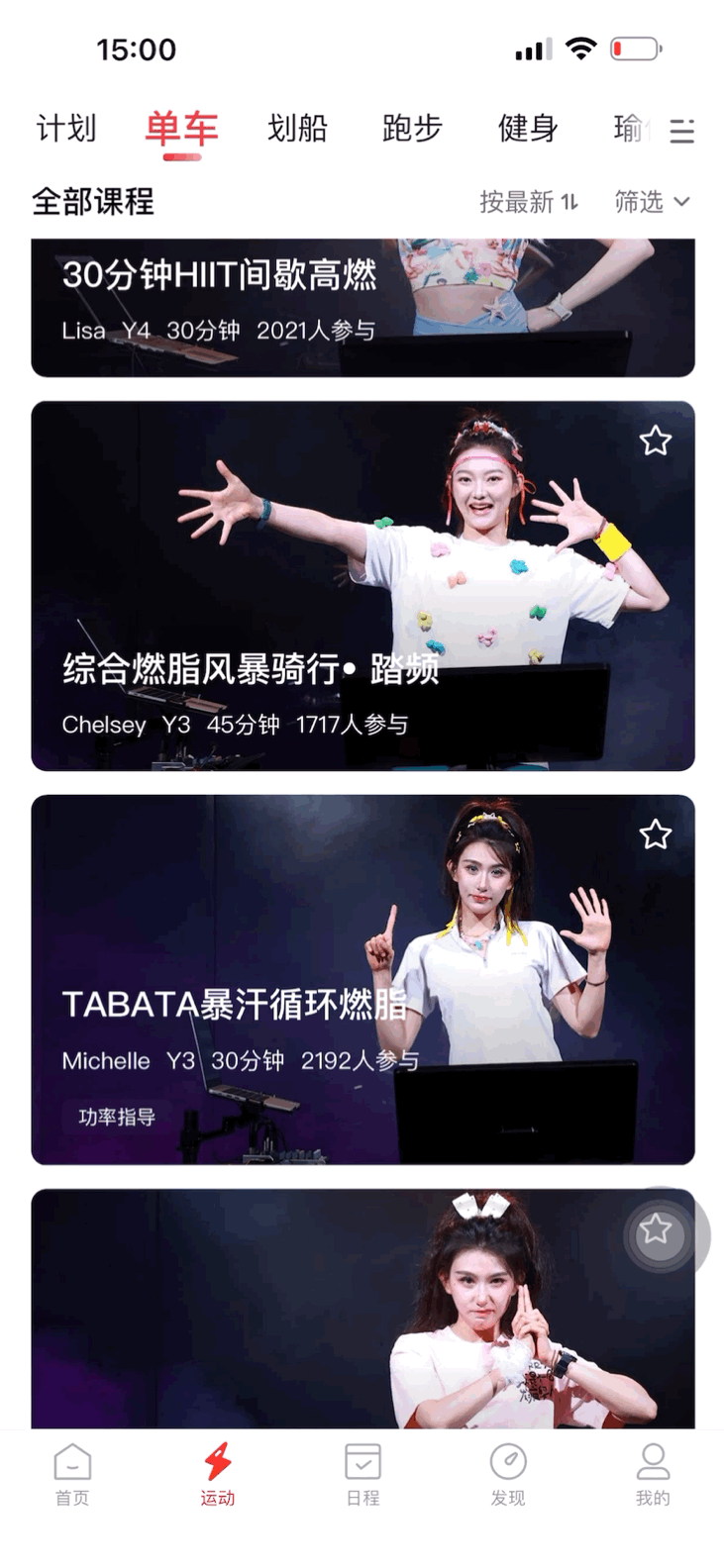724x1568 pixels.
Task: Change sort order via 按最新
Action: 528,202
